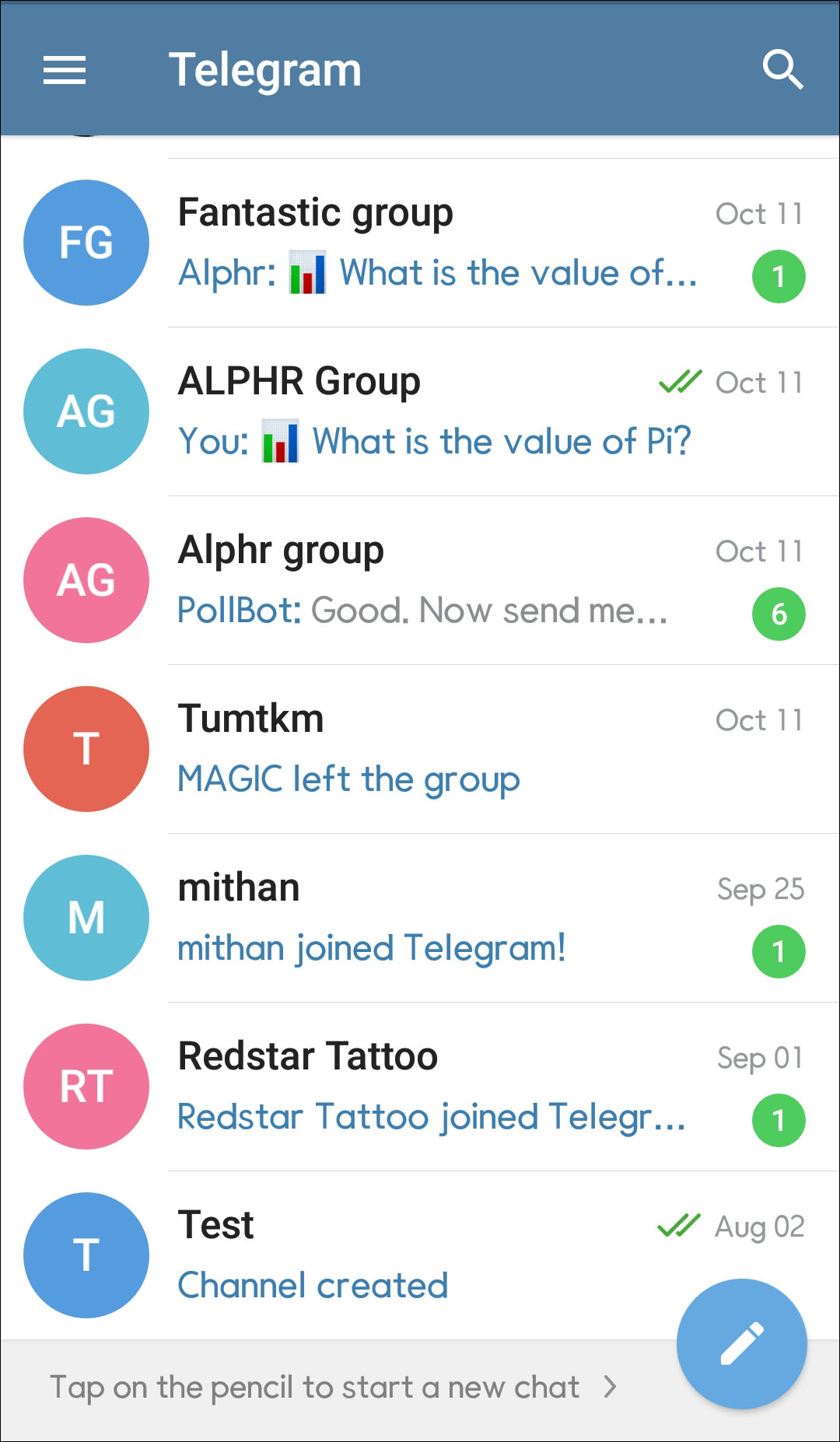
Task: Tap the search magnifier icon
Action: pyautogui.click(x=782, y=70)
